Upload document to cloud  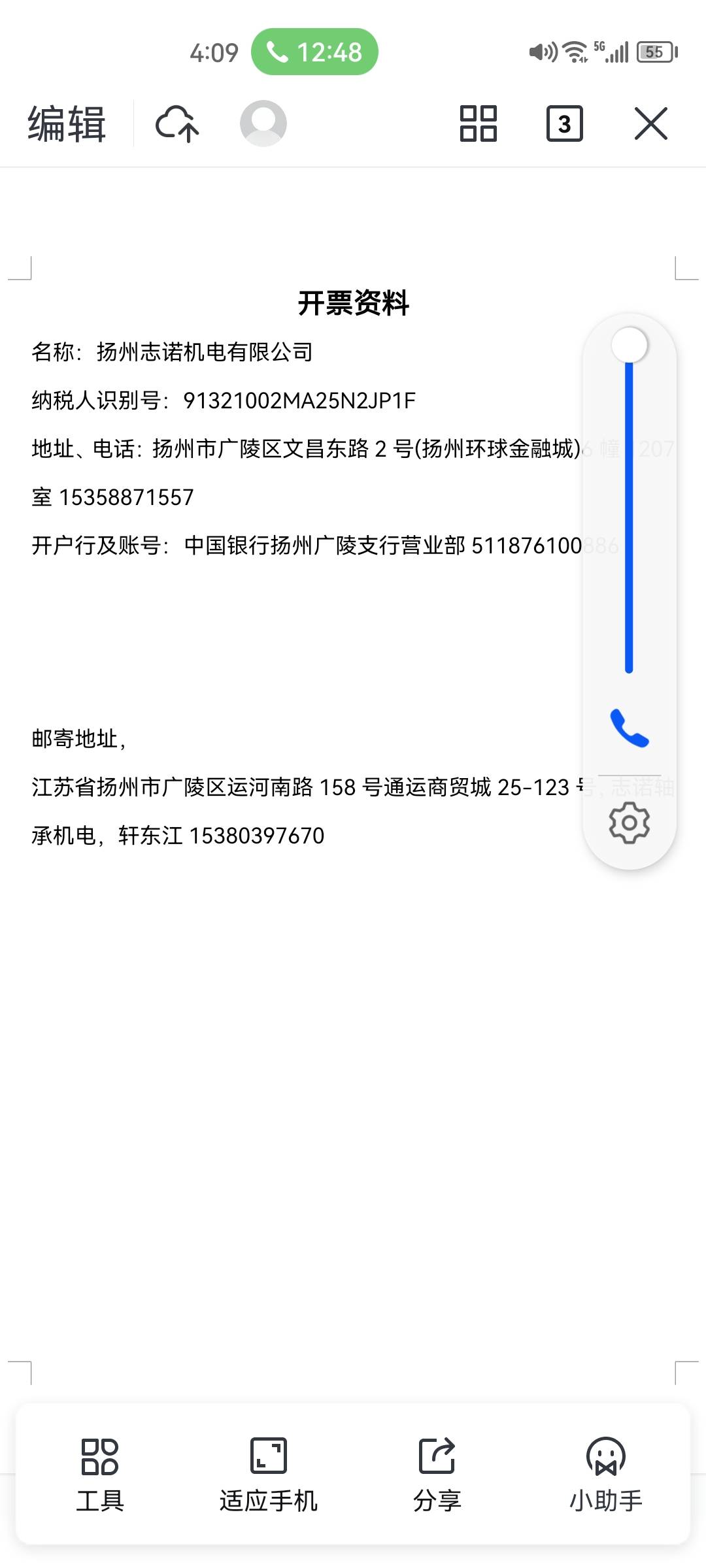tap(177, 123)
